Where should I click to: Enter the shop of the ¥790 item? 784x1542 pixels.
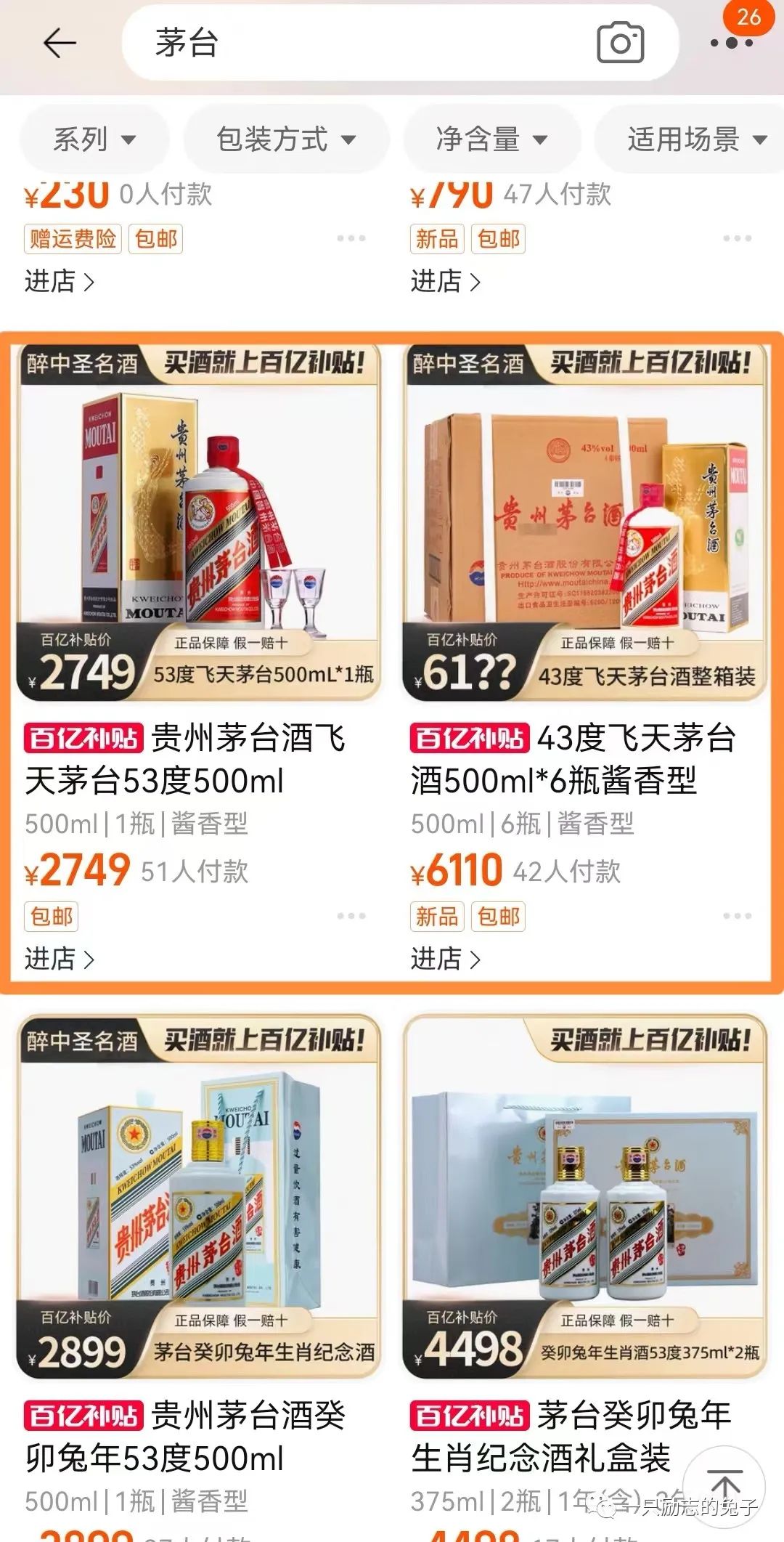(446, 281)
